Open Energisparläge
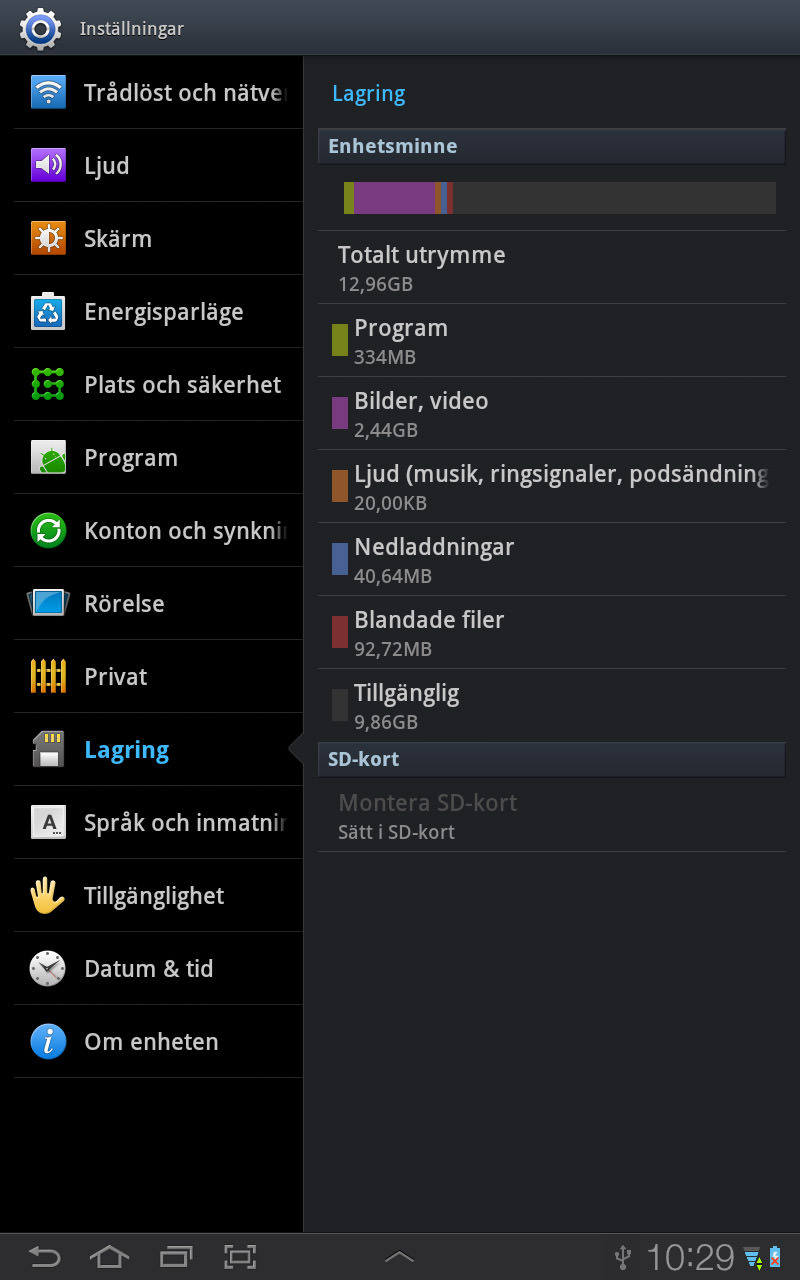 tap(158, 312)
